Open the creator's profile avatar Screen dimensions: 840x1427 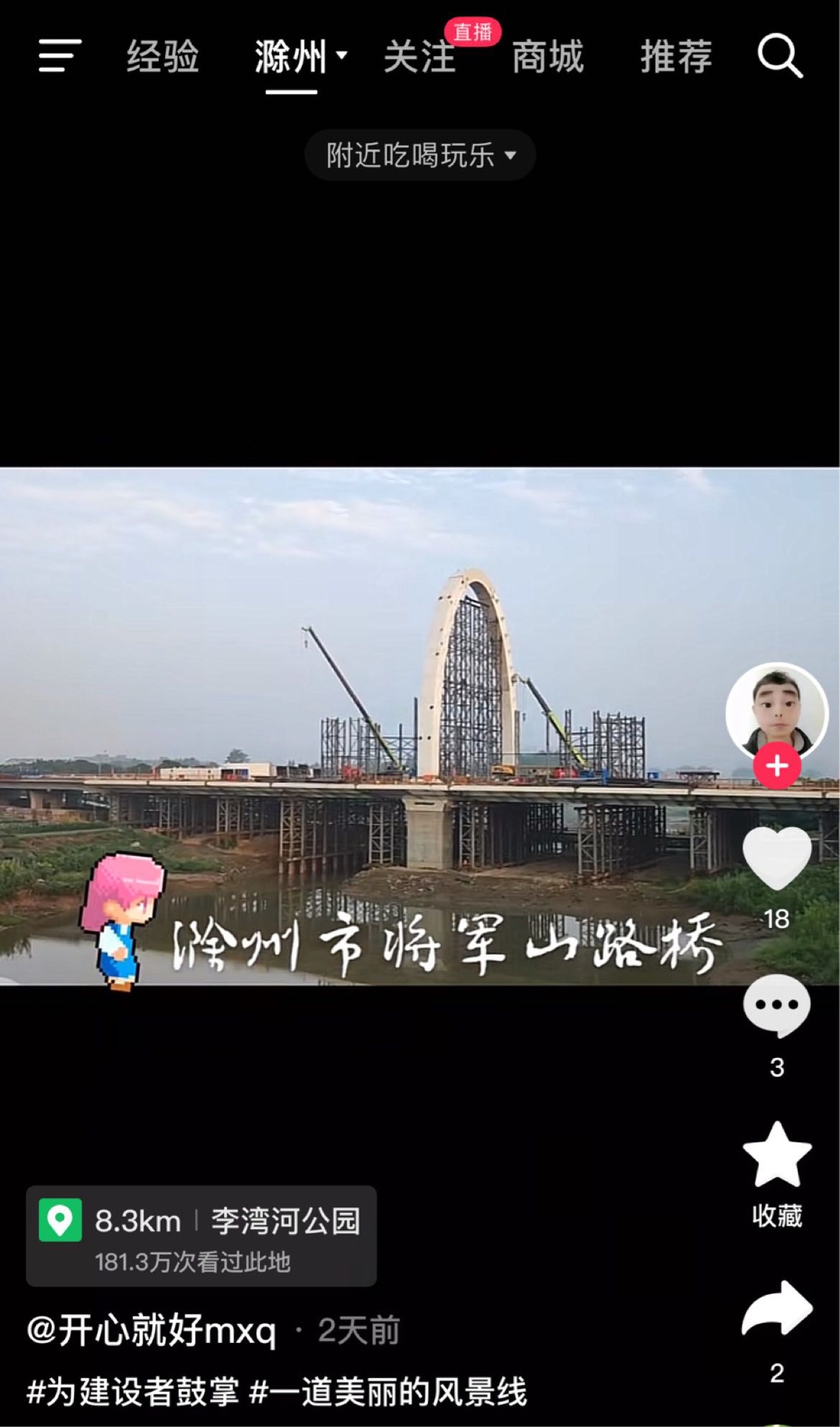776,712
